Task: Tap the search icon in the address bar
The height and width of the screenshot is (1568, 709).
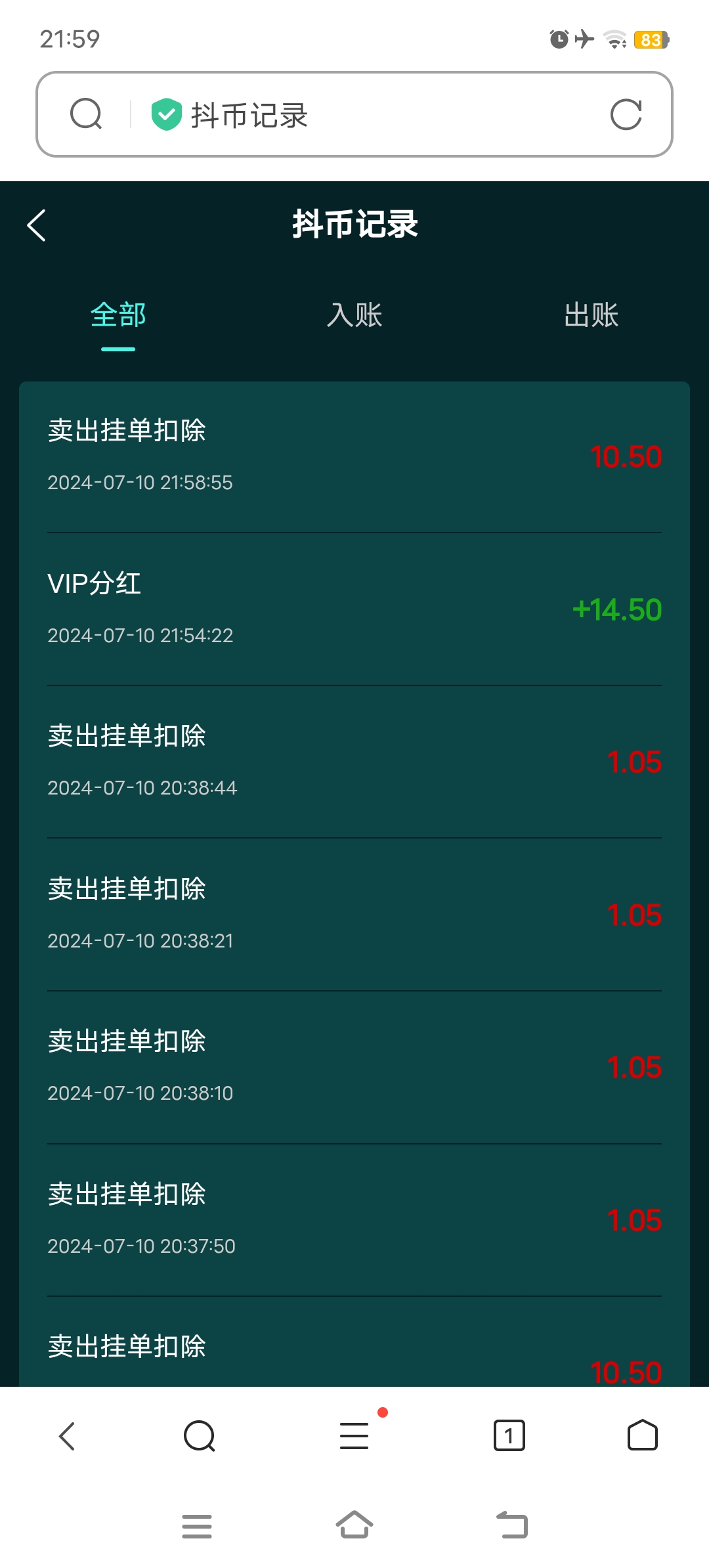Action: (86, 114)
